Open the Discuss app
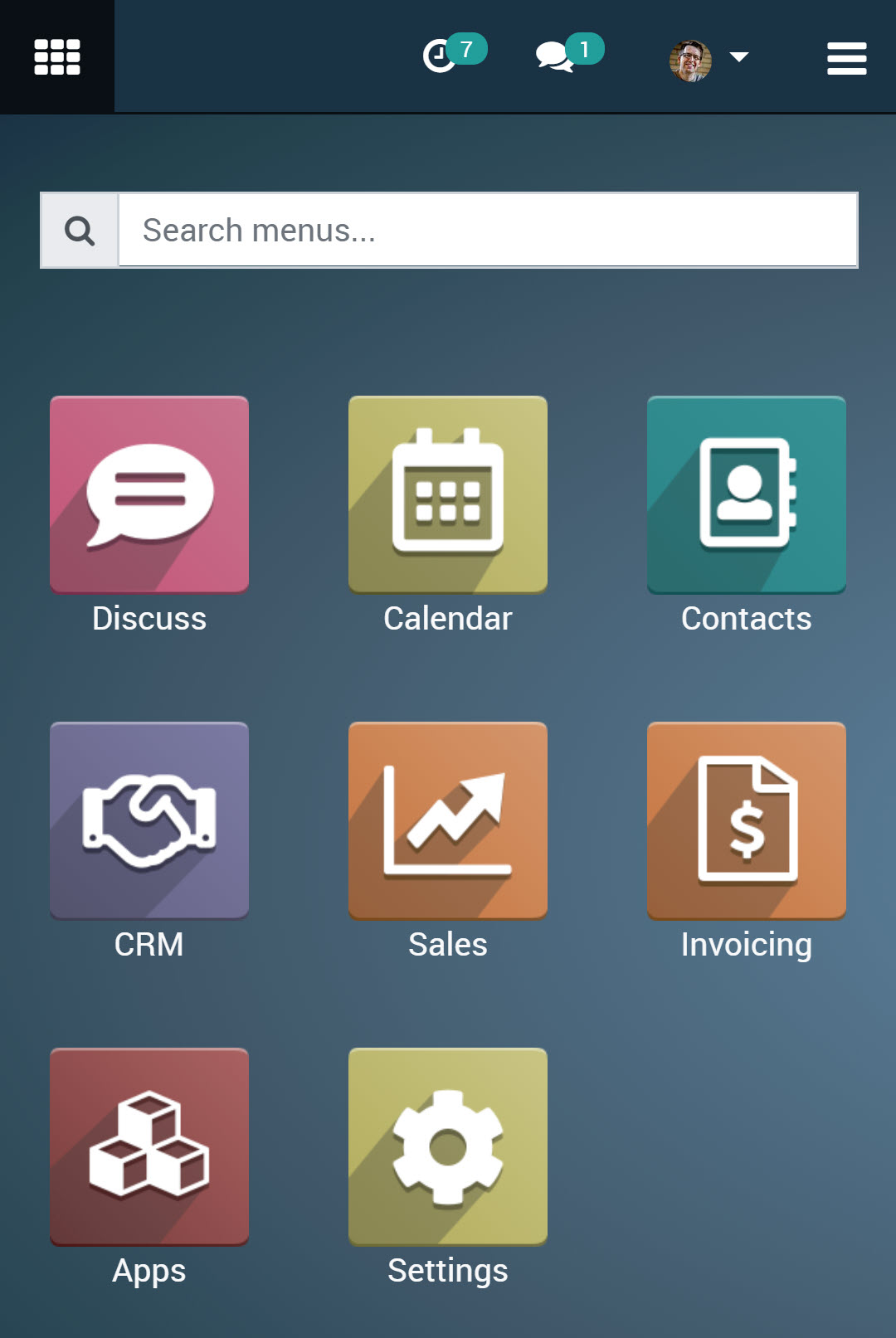This screenshot has height=1338, width=896. click(149, 494)
